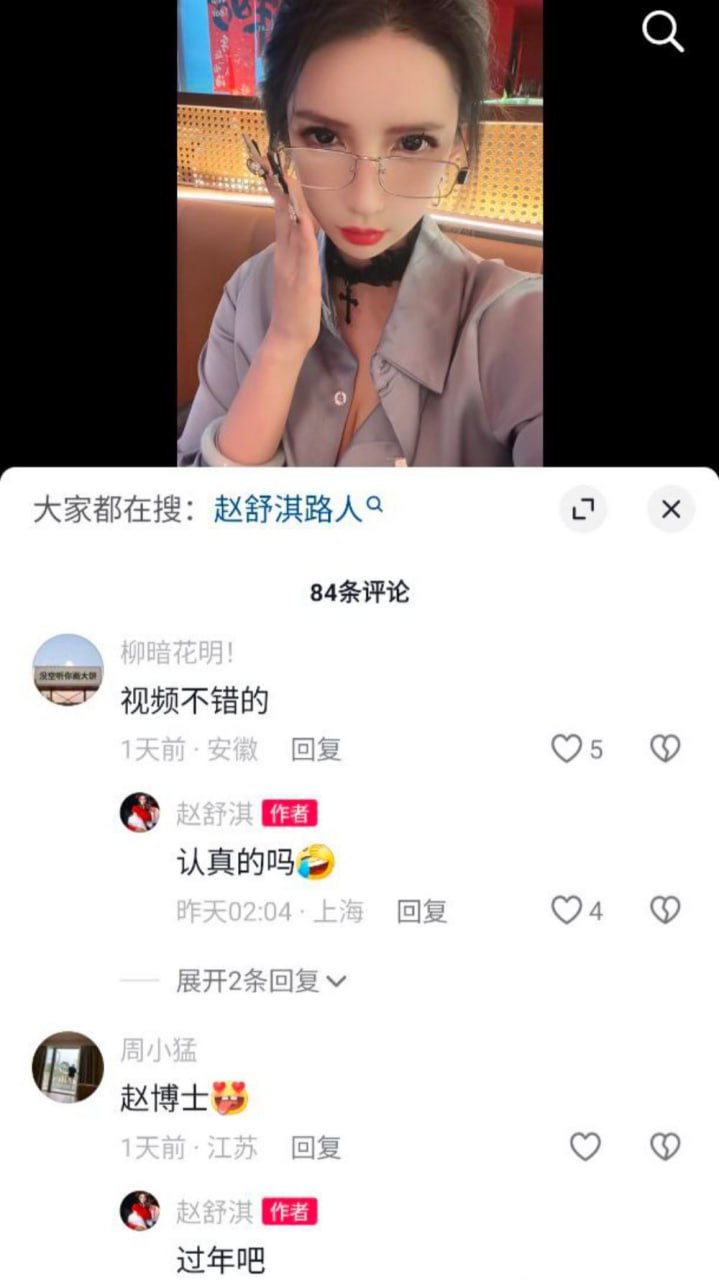Expand the comments panel to full screen

pos(583,510)
